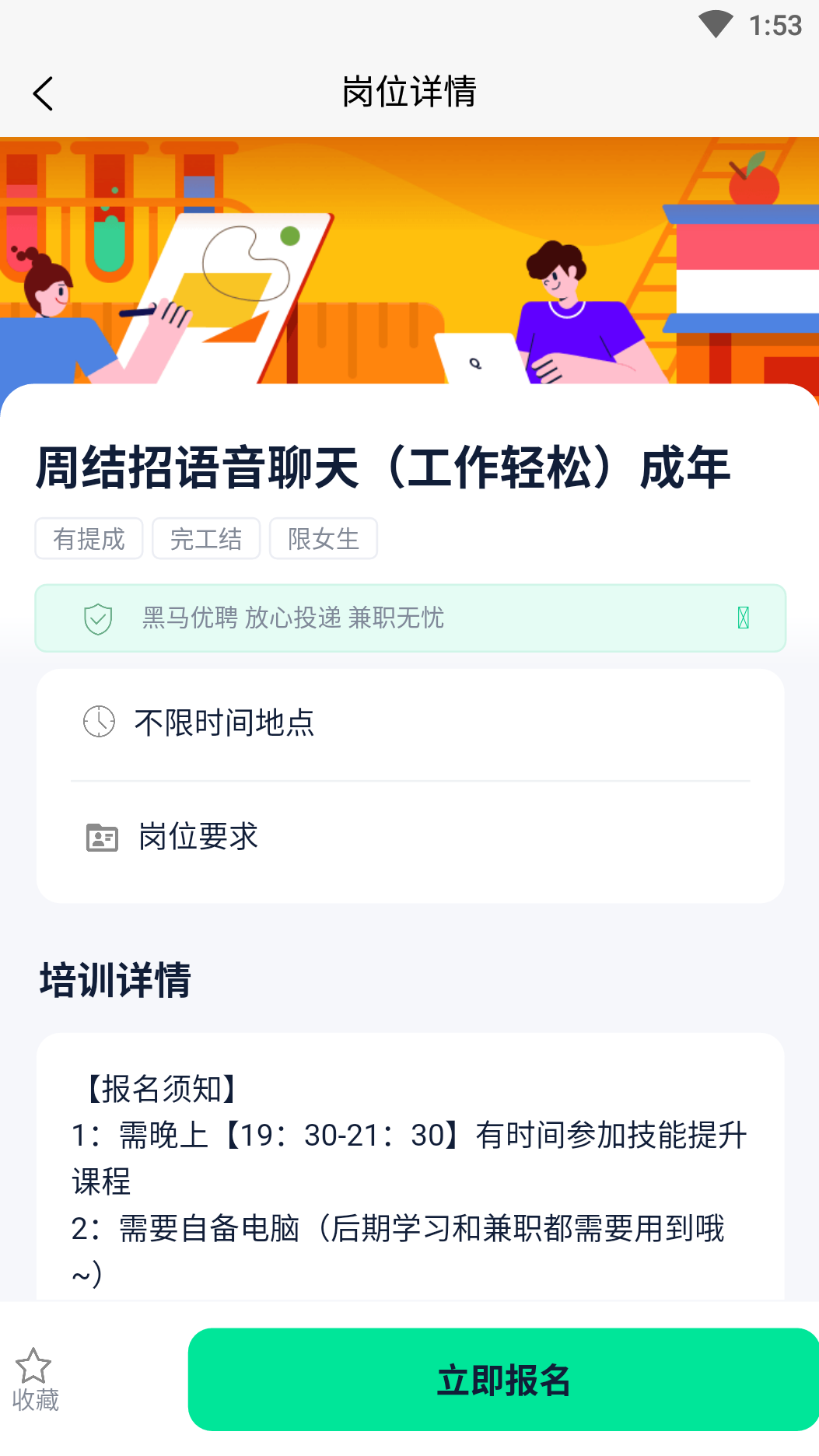Tap the arrow at end of safety banner

[742, 618]
